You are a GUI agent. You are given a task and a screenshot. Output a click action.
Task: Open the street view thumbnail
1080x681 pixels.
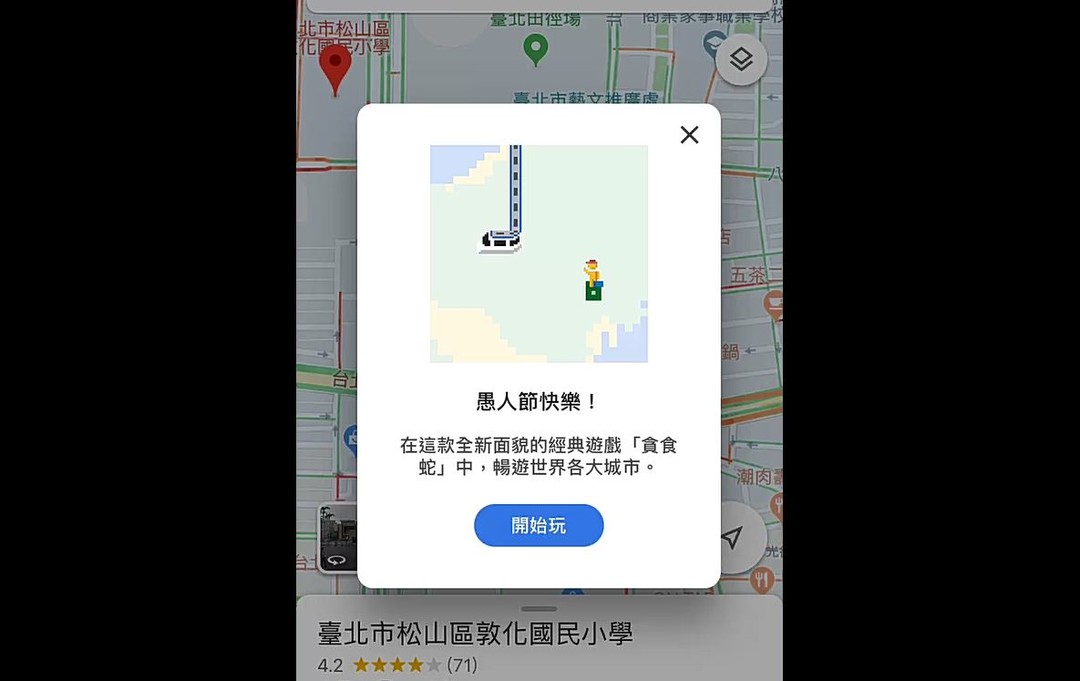point(338,538)
